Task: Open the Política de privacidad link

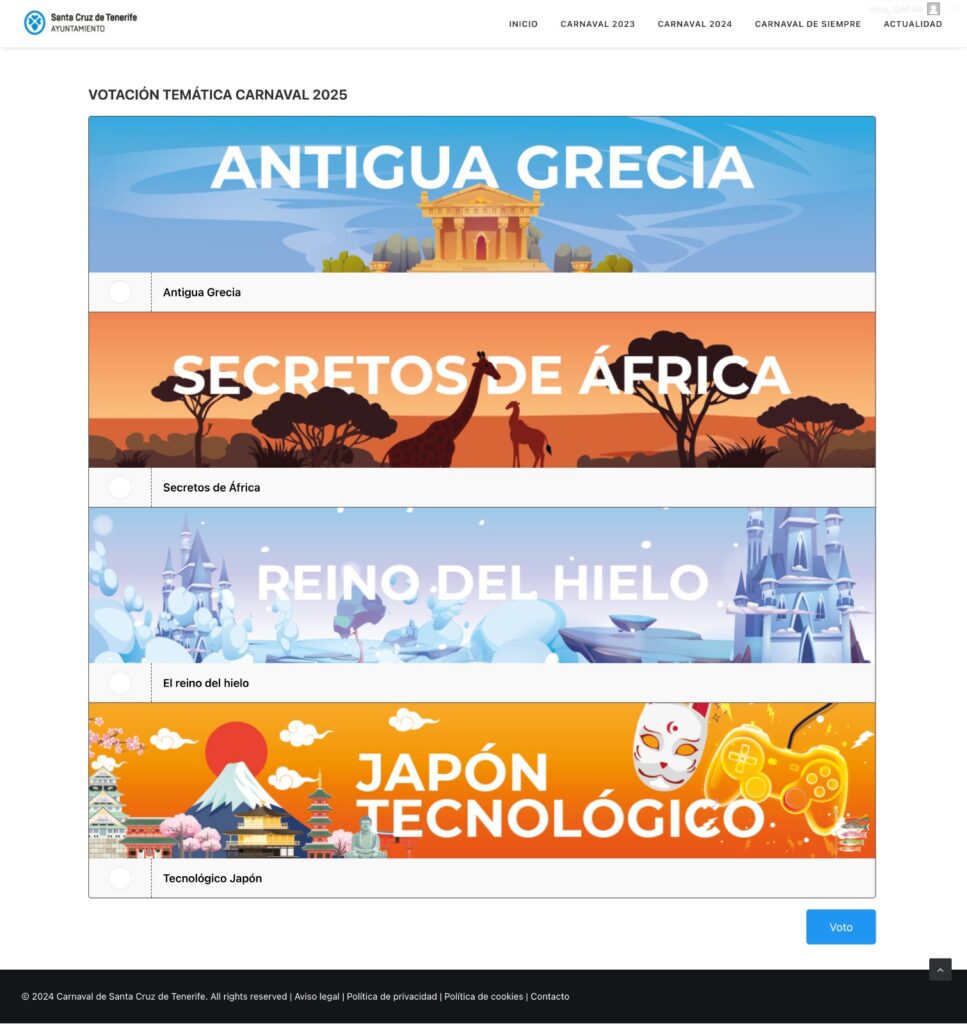Action: (391, 996)
